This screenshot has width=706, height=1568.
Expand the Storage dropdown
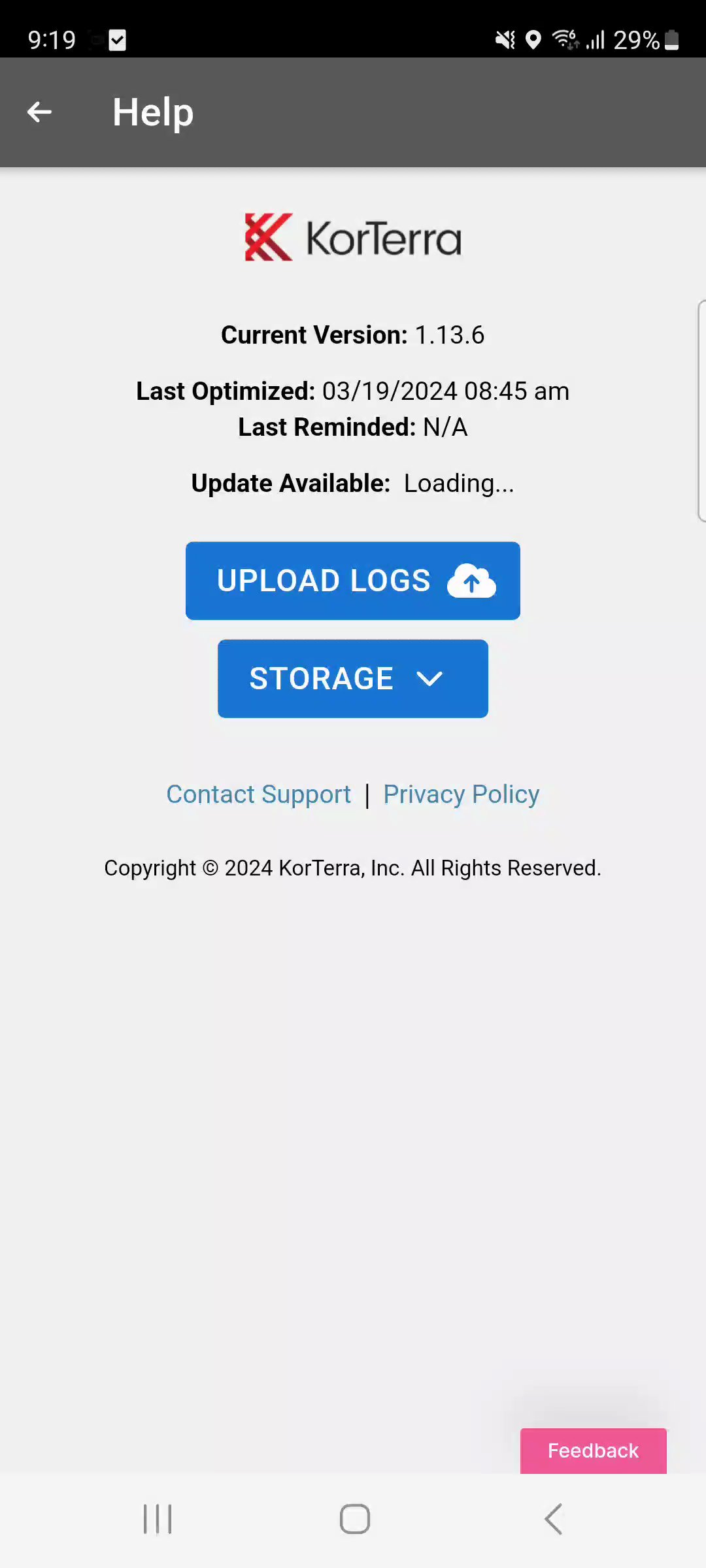(x=353, y=678)
